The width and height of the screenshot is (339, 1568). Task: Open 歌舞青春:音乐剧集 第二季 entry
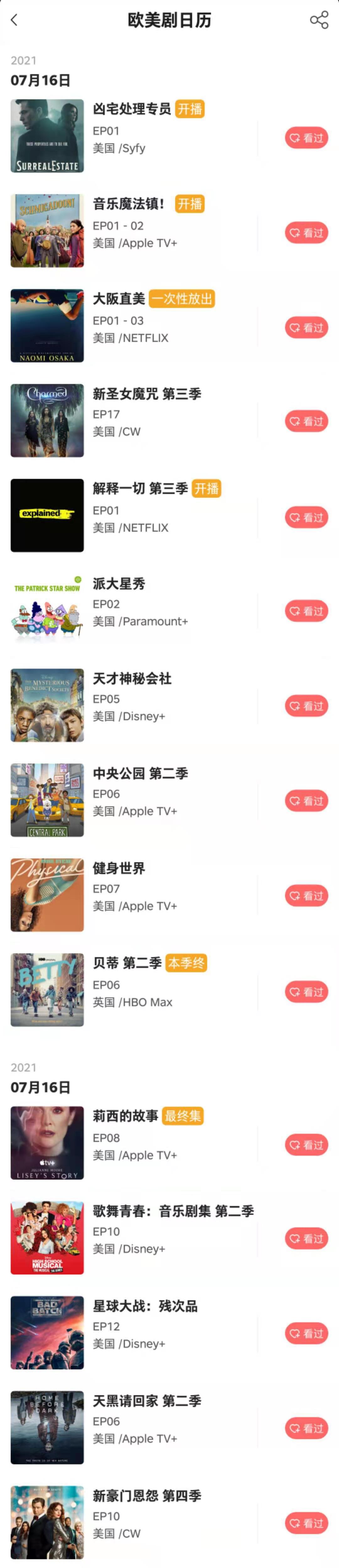[x=173, y=1211]
